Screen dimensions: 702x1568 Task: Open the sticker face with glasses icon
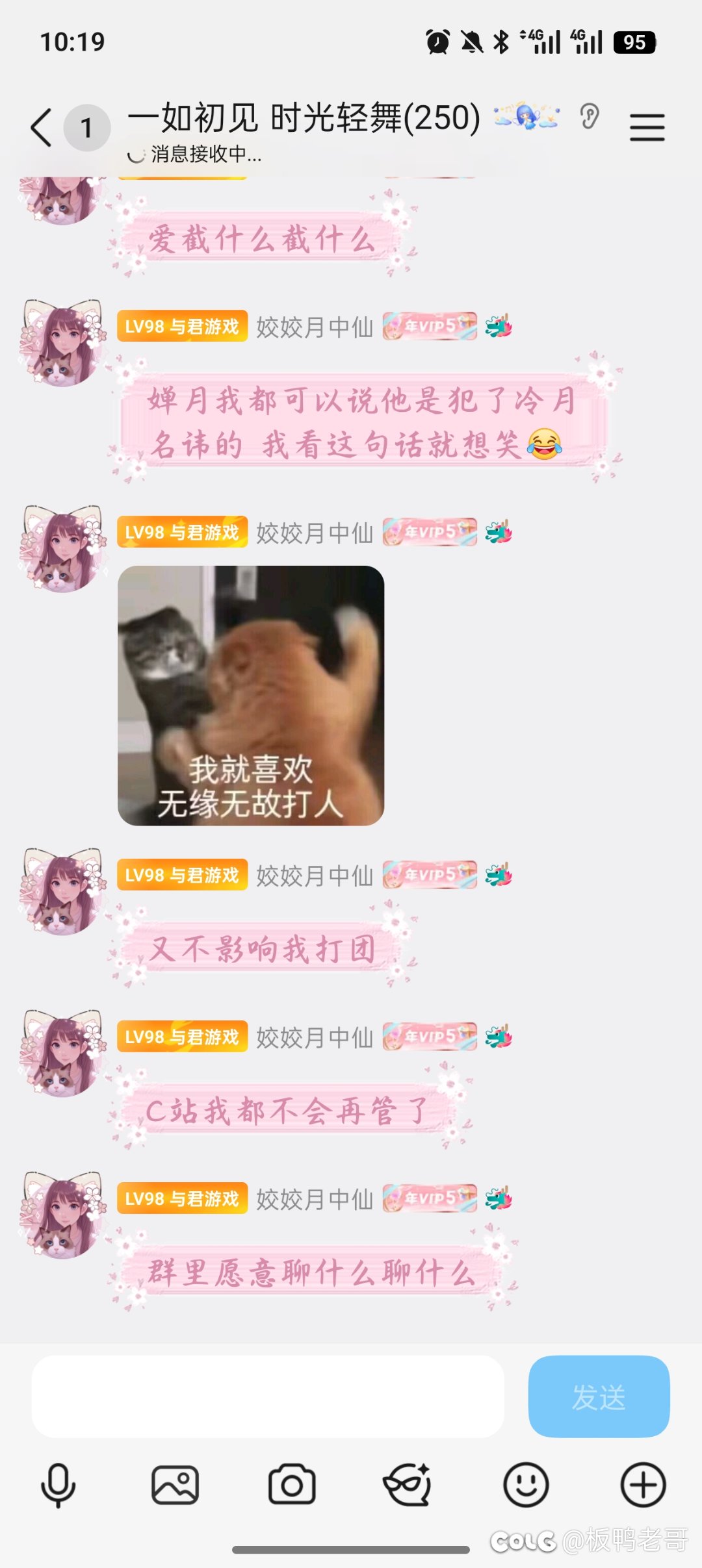tap(408, 1484)
